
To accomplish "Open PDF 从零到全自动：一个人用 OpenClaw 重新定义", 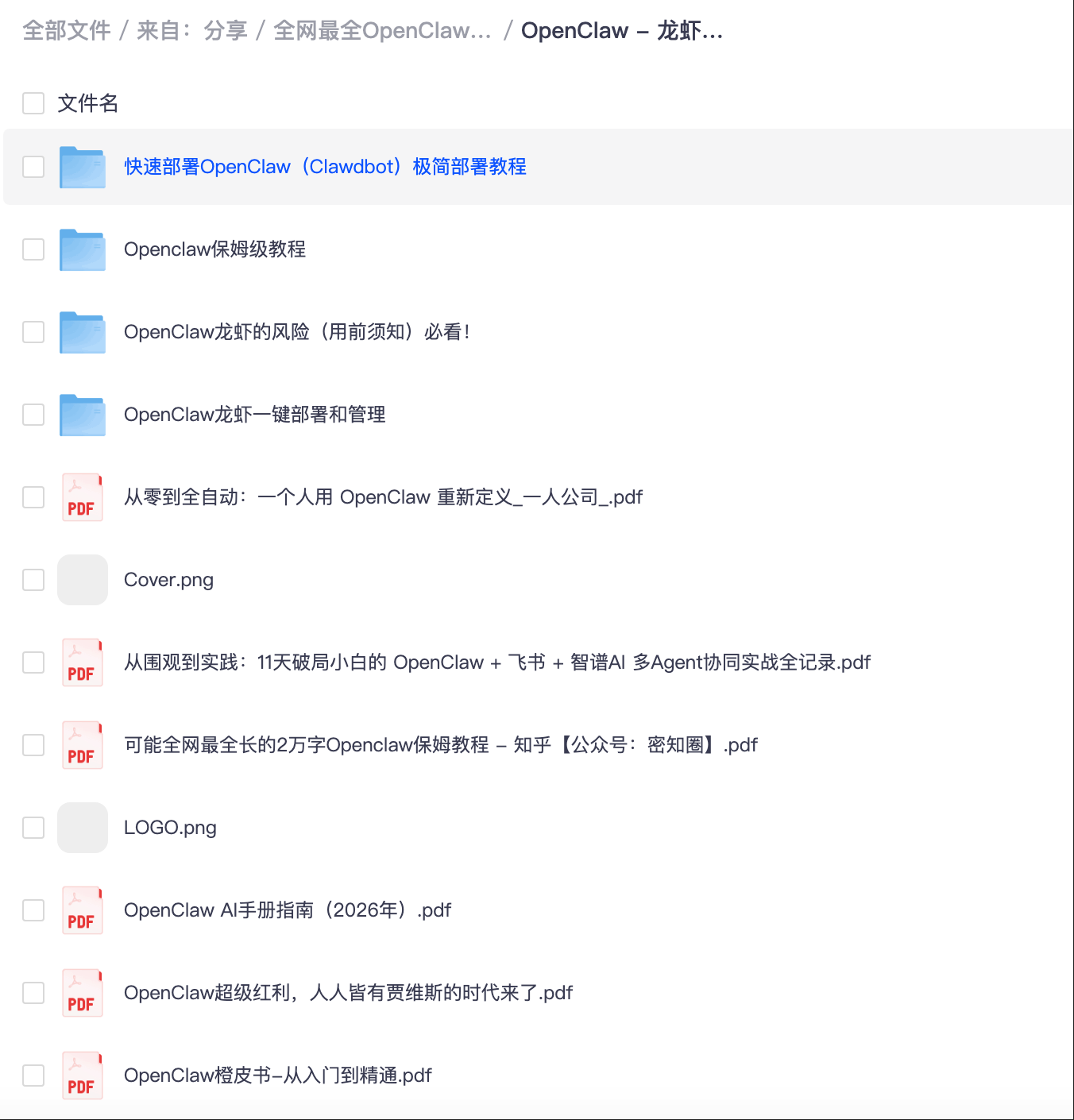I will click(x=382, y=497).
